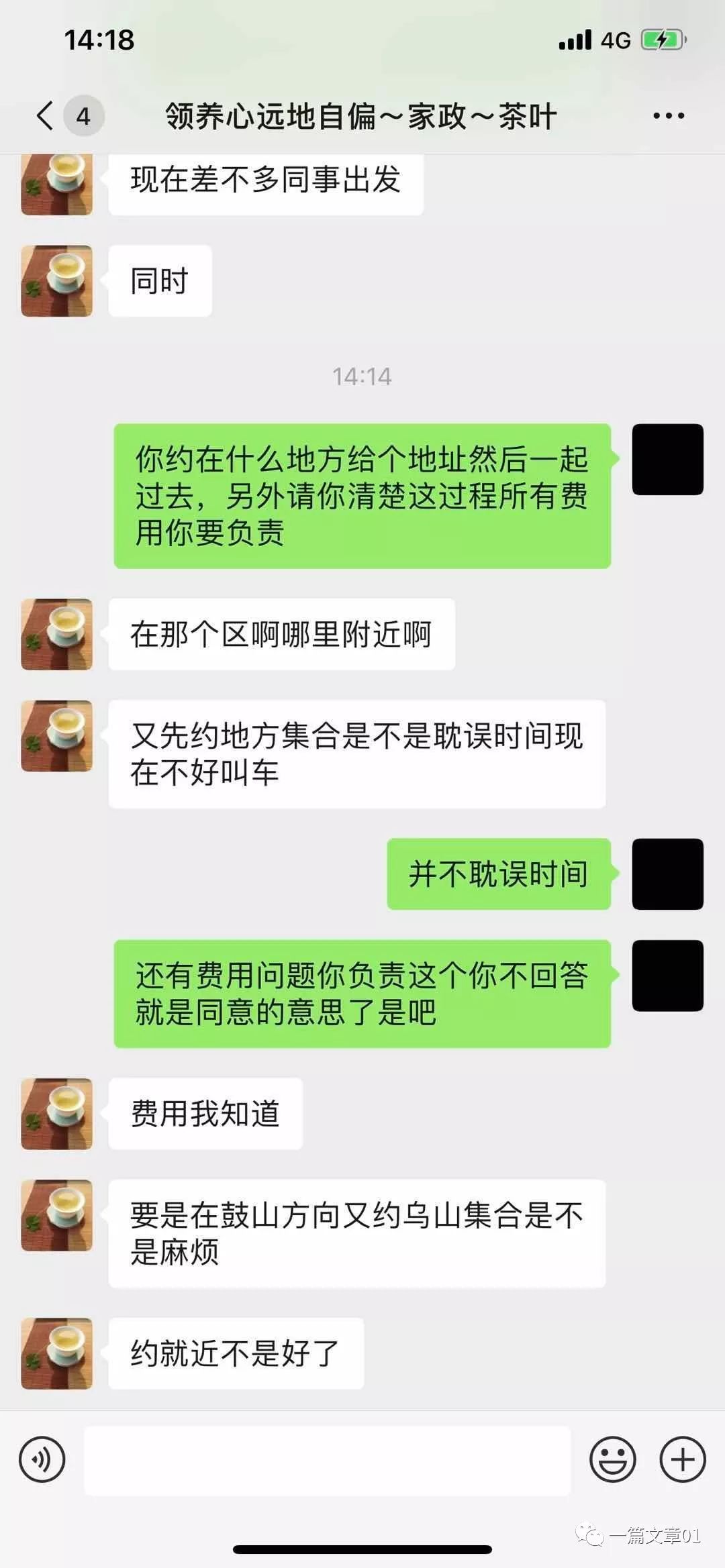725x1568 pixels.
Task: Tap the message bubble 费用我知道
Action: point(205,1114)
